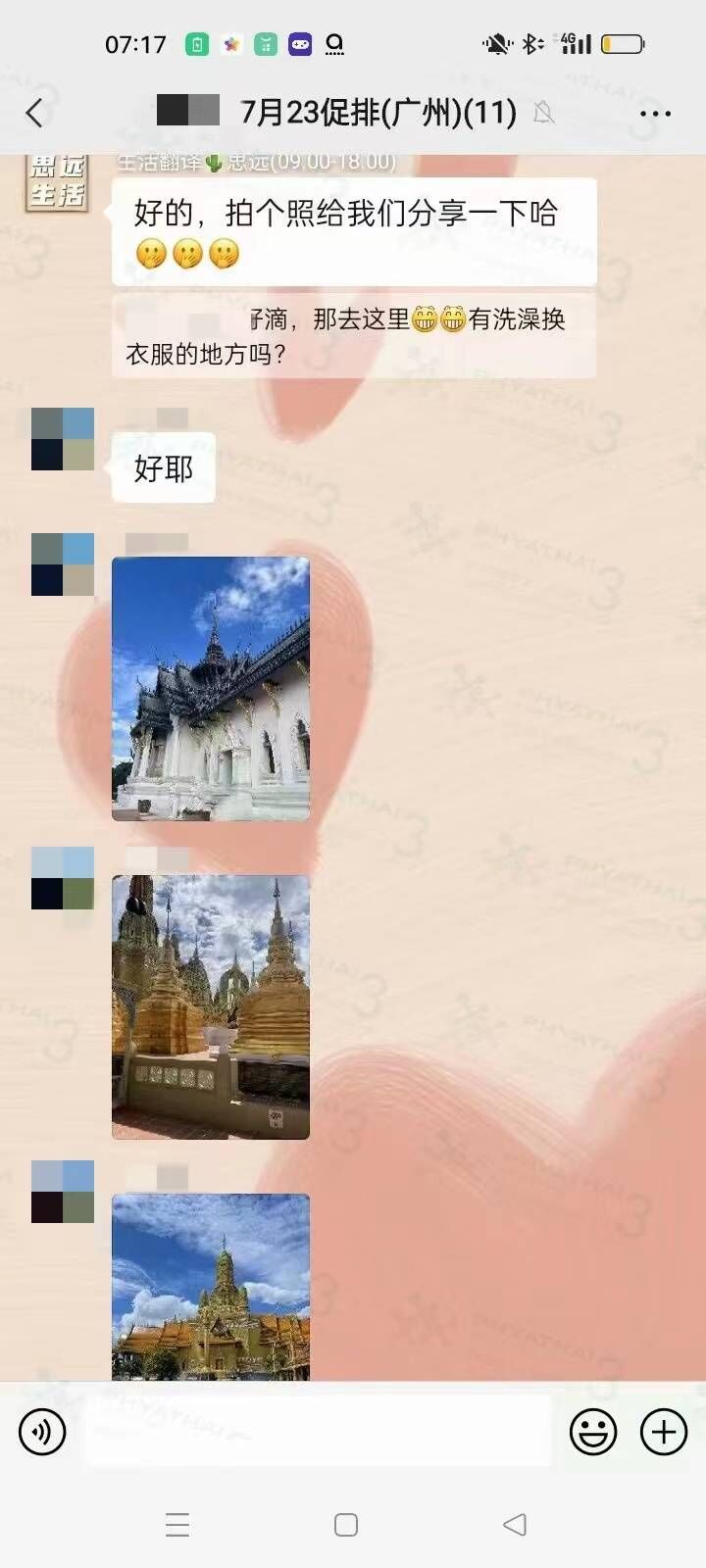The height and width of the screenshot is (1568, 706).
Task: Open the 思远生活 sender avatar
Action: pos(56,182)
